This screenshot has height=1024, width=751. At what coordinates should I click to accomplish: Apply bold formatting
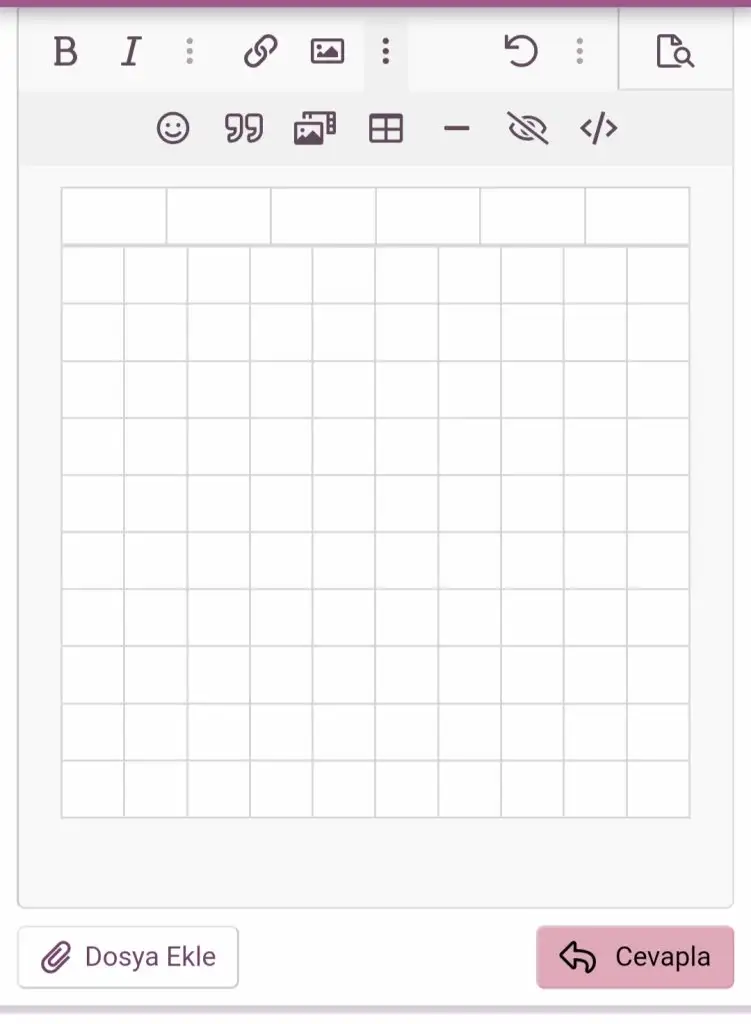click(65, 51)
